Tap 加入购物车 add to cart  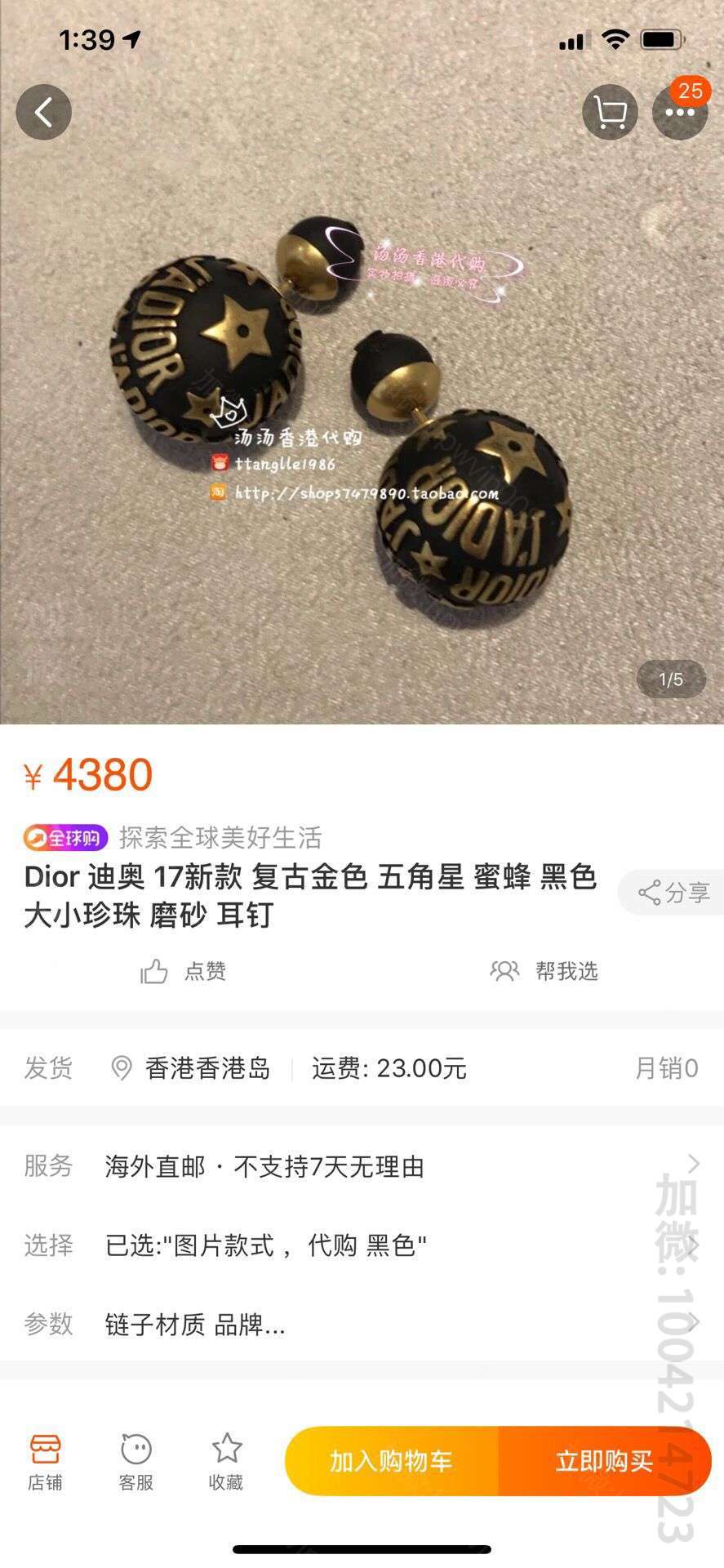392,1461
